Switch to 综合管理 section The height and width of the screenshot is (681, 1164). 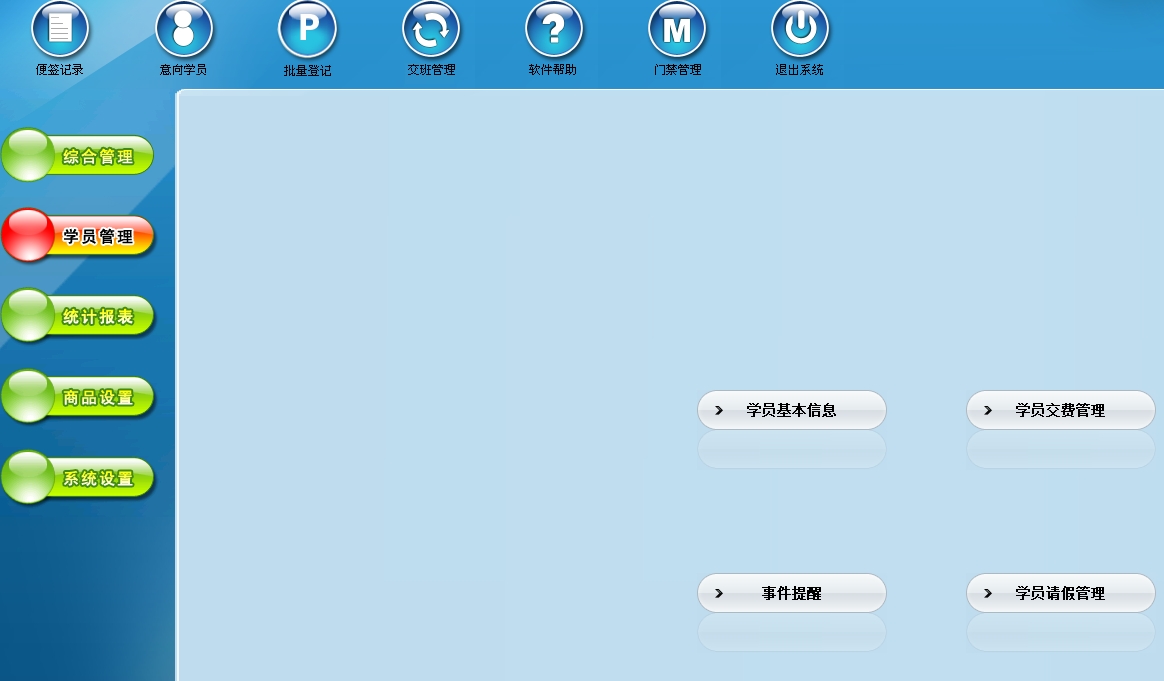[x=80, y=156]
